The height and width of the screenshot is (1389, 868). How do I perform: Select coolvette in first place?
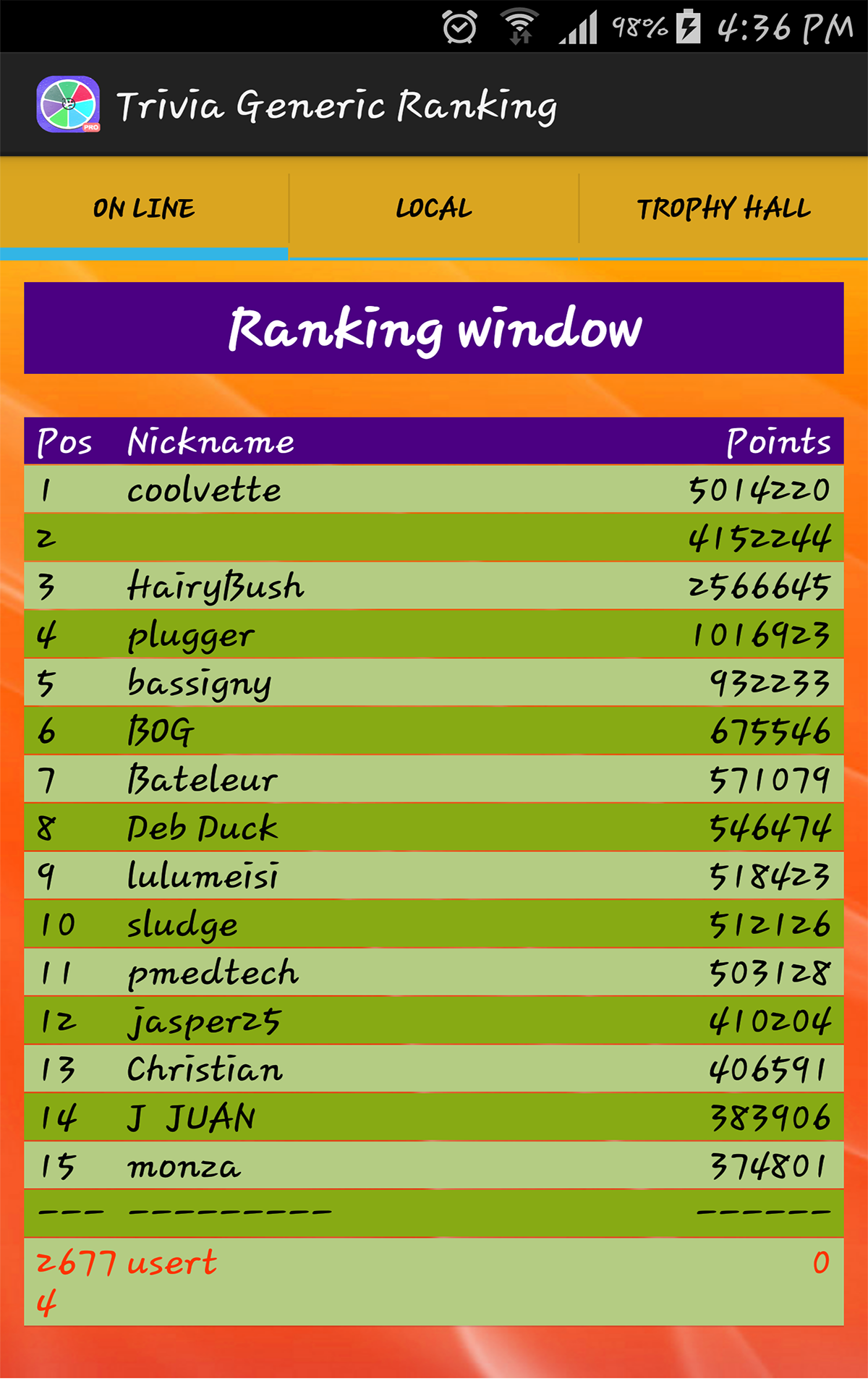point(434,489)
